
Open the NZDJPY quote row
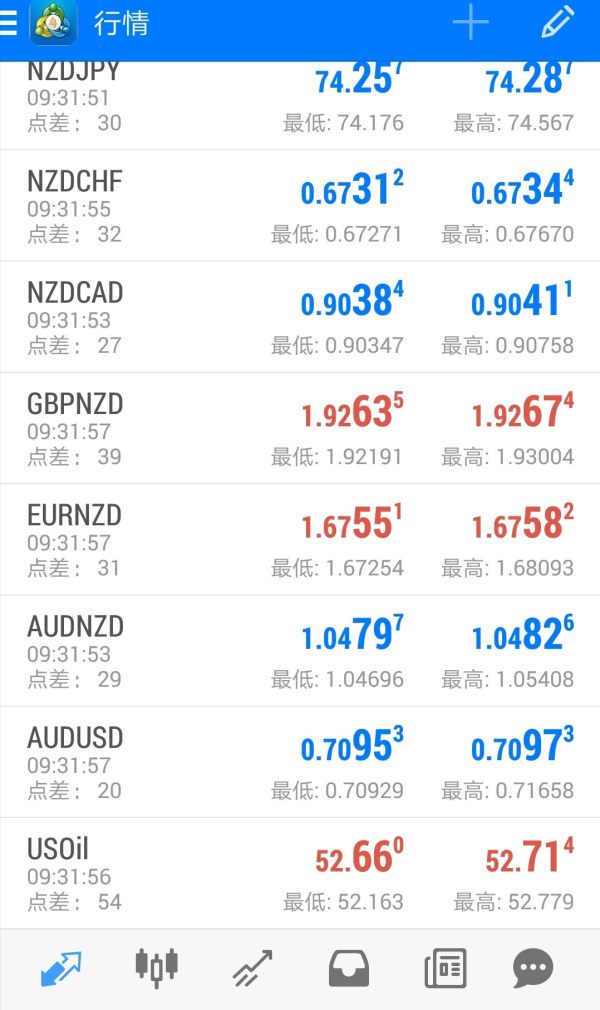[300, 106]
